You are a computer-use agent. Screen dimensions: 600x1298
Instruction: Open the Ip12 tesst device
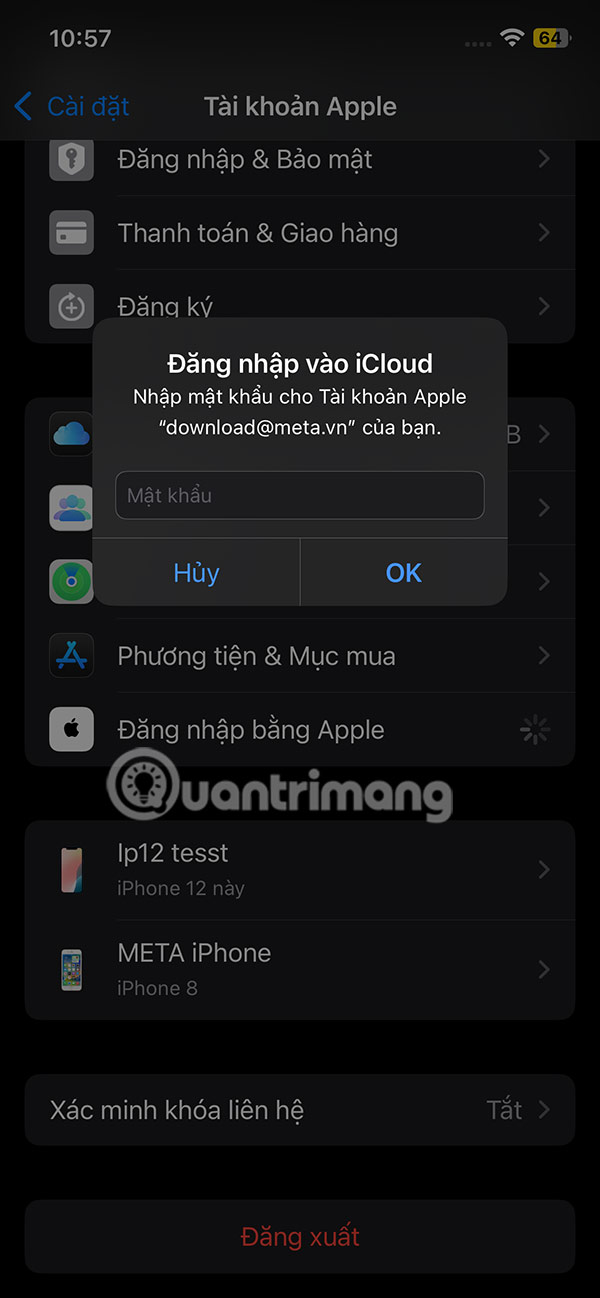[x=300, y=869]
